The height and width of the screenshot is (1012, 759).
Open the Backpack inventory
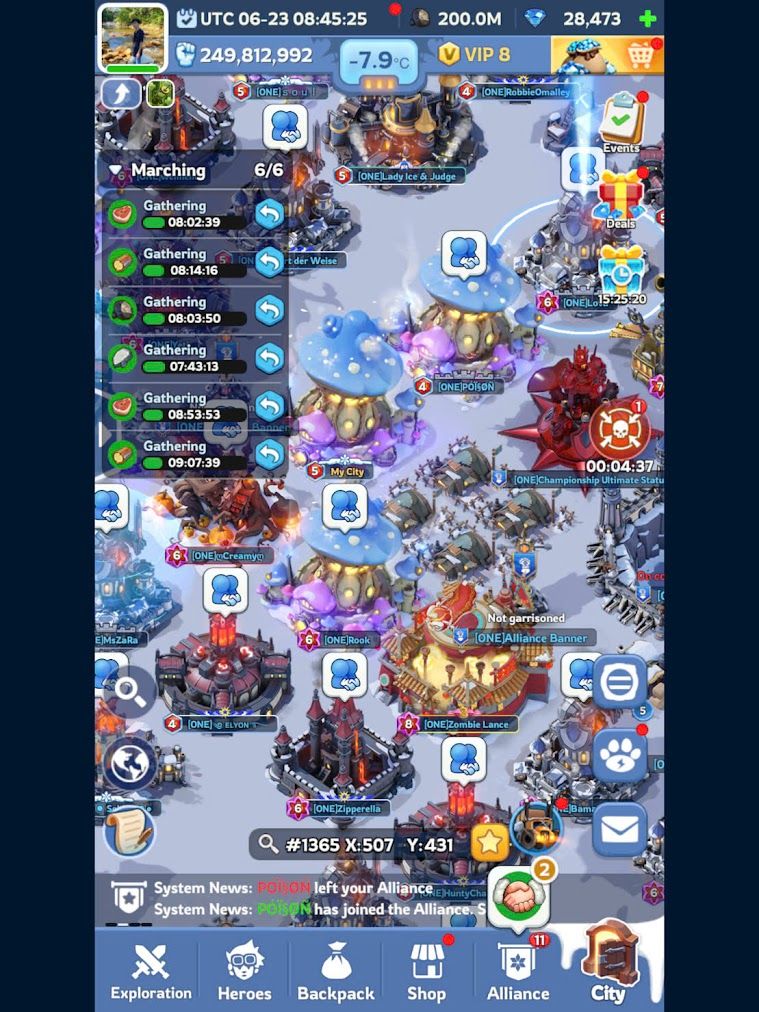pyautogui.click(x=335, y=972)
